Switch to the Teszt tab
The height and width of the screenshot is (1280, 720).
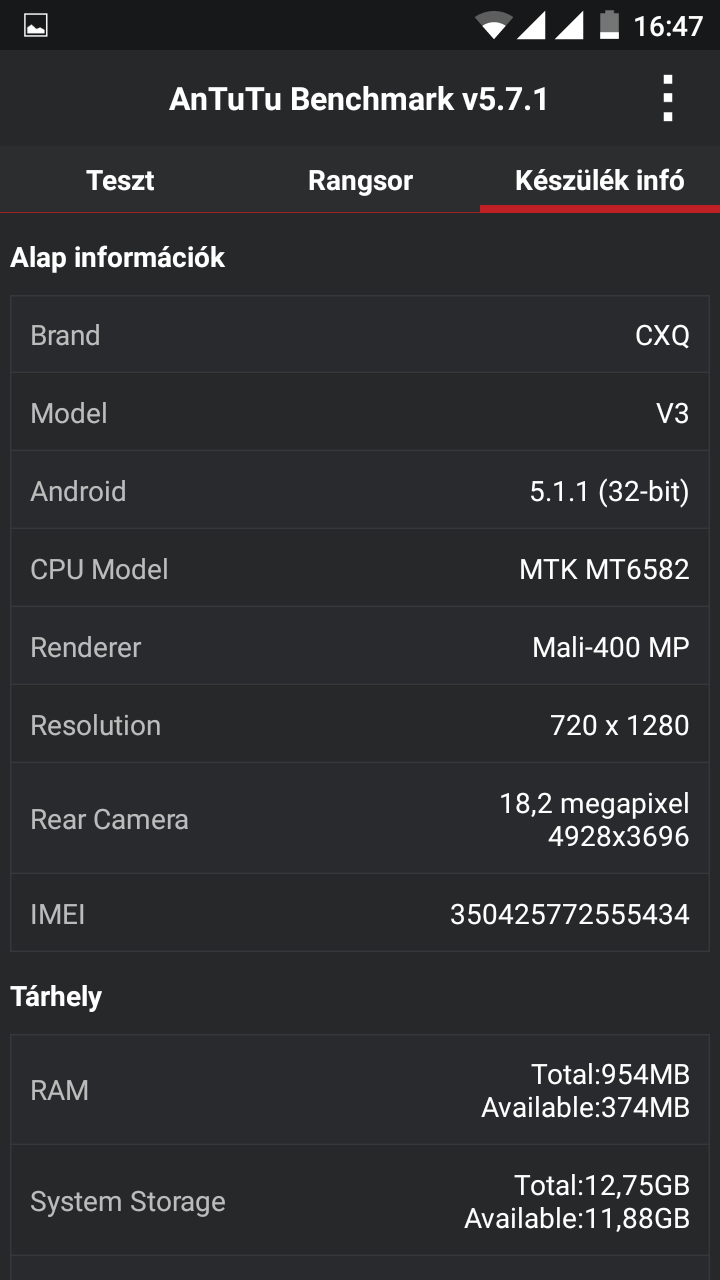click(x=120, y=180)
